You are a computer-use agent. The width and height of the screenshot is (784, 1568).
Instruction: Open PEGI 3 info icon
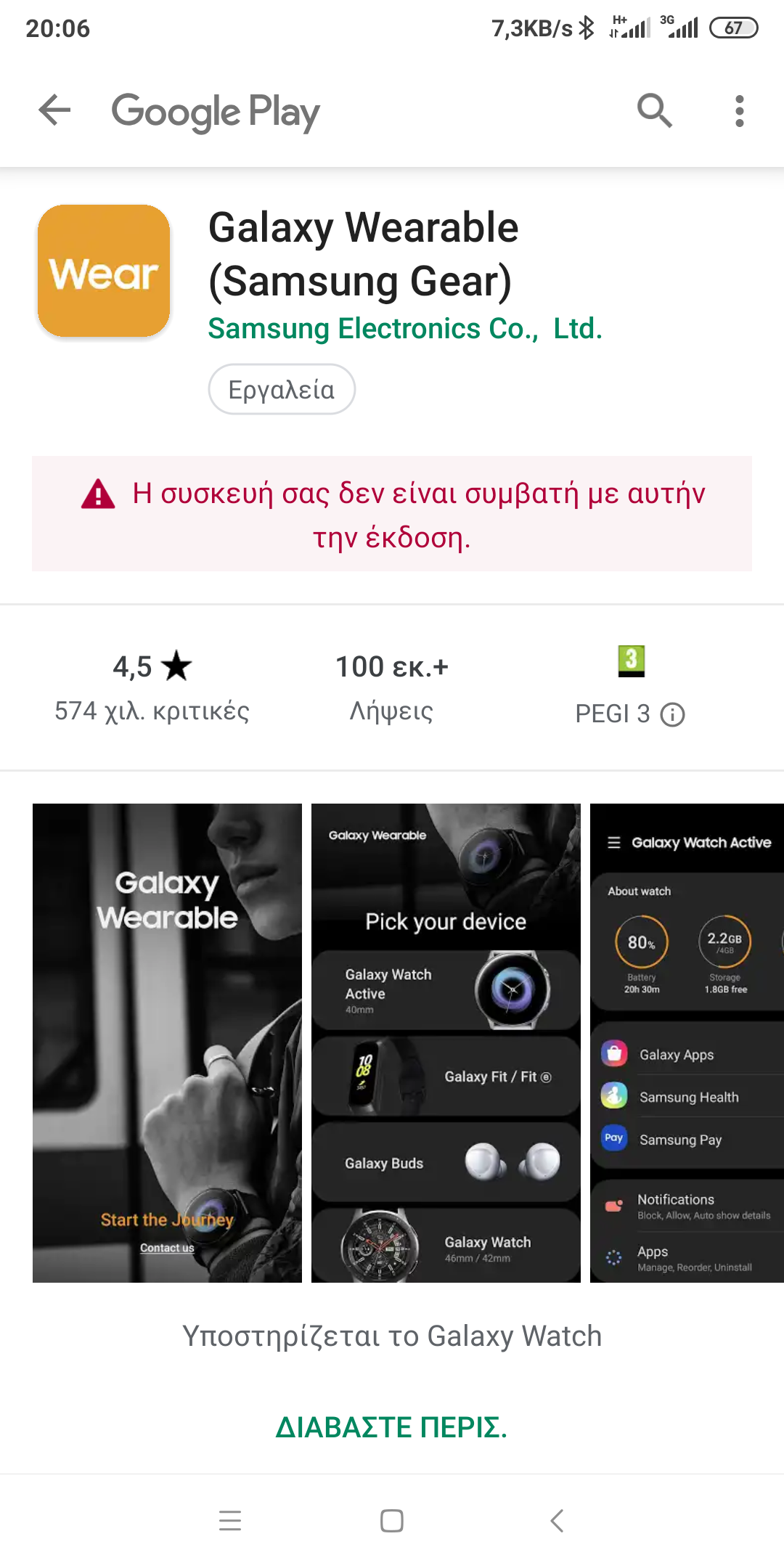point(672,715)
